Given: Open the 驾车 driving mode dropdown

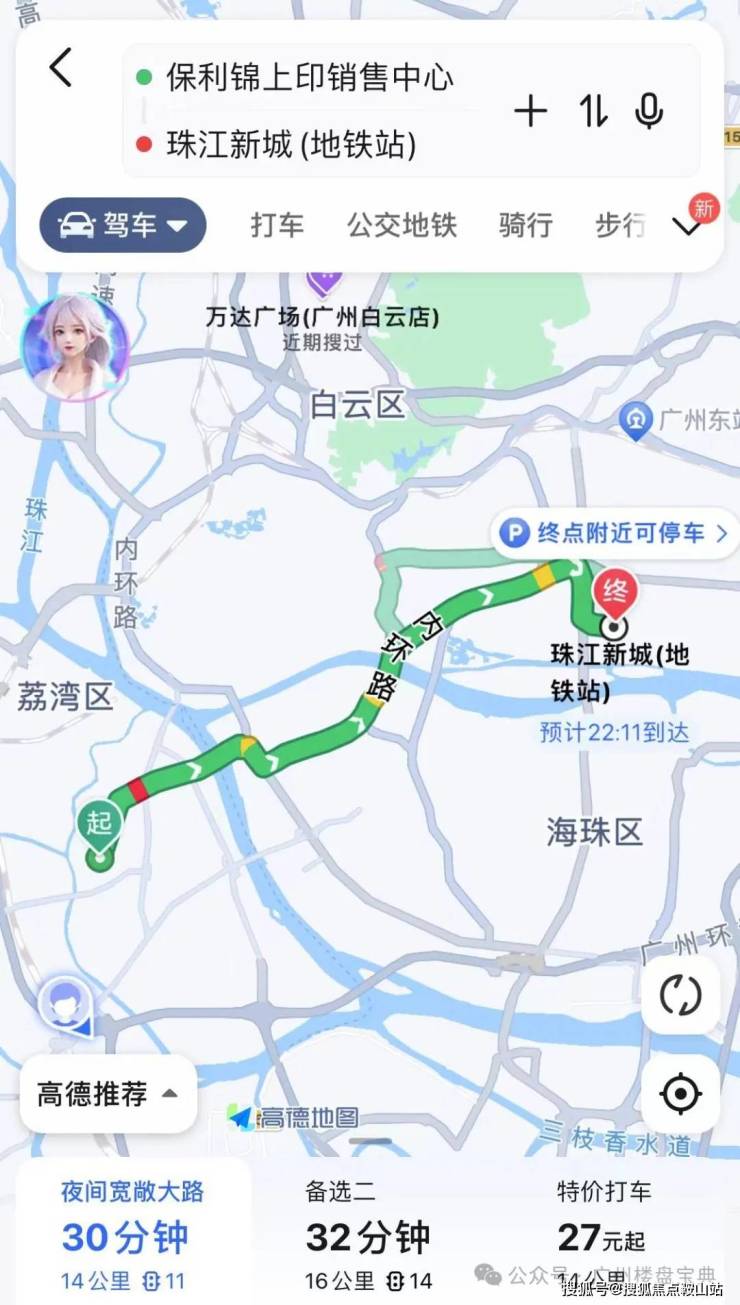Looking at the screenshot, I should [123, 225].
